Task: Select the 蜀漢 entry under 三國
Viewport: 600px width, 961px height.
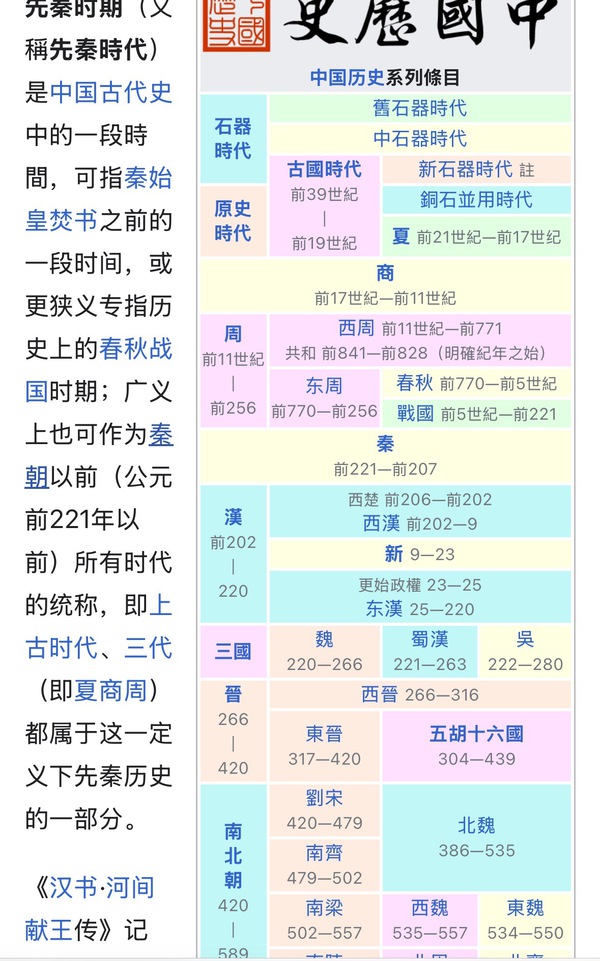Action: click(430, 640)
